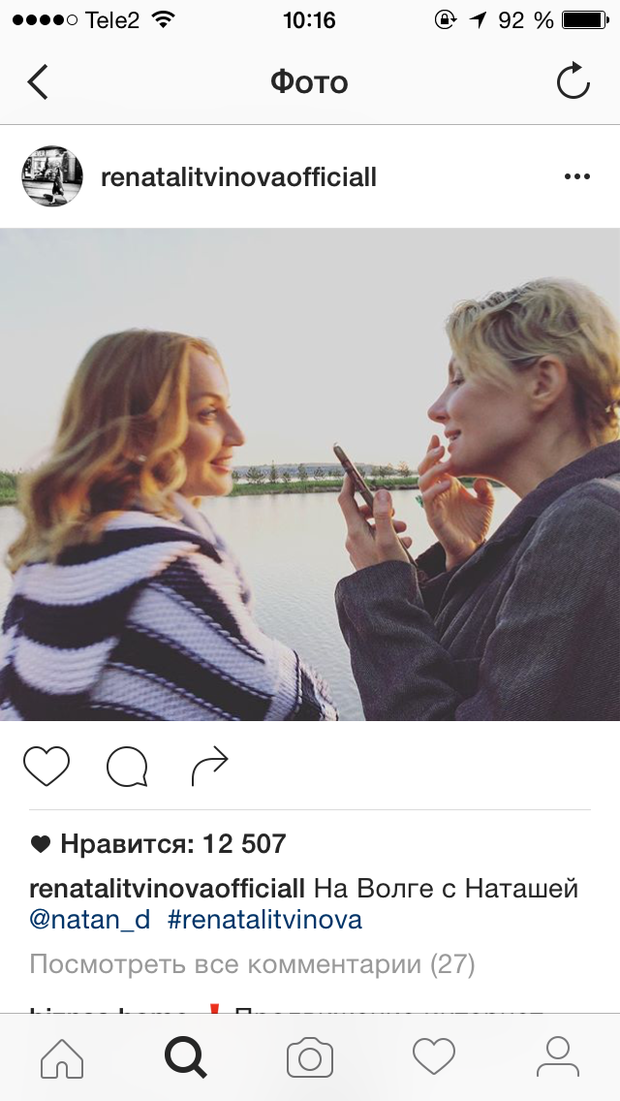This screenshot has width=620, height=1101.
Task: Launch the Camera tab
Action: [310, 1057]
